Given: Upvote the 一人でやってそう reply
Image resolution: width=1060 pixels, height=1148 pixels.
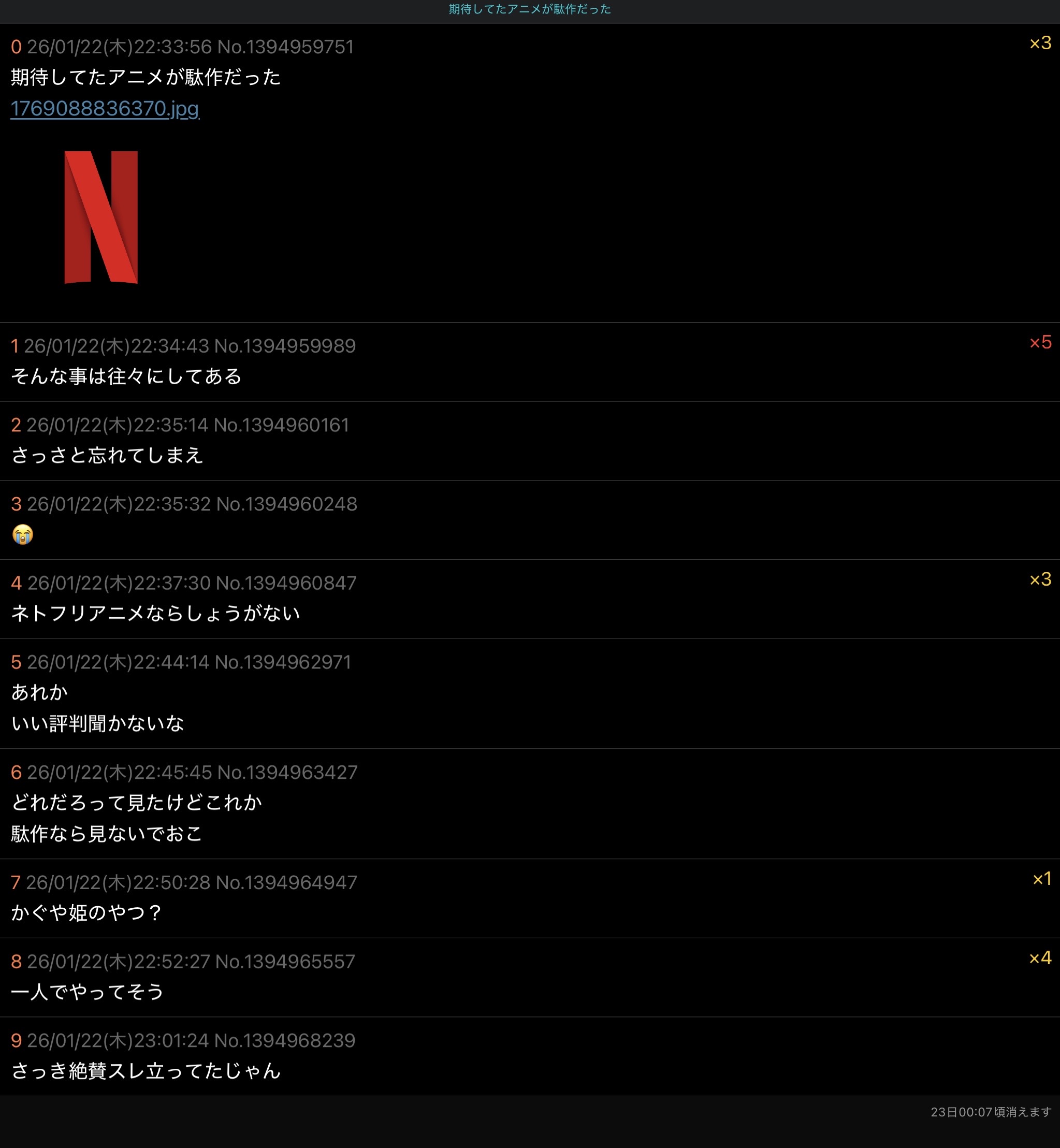Looking at the screenshot, I should (1040, 957).
